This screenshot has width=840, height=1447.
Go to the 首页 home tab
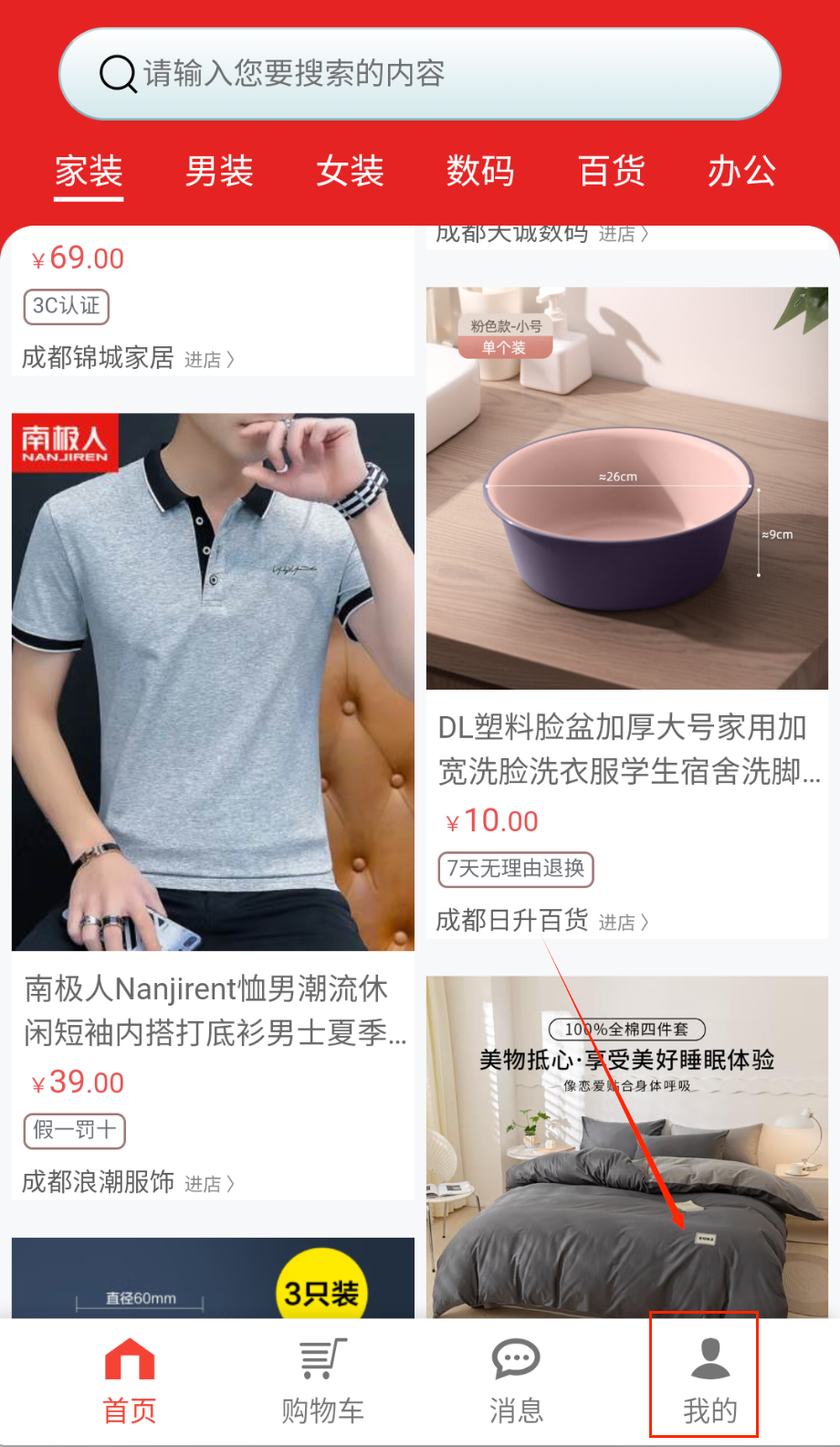pos(130,1380)
